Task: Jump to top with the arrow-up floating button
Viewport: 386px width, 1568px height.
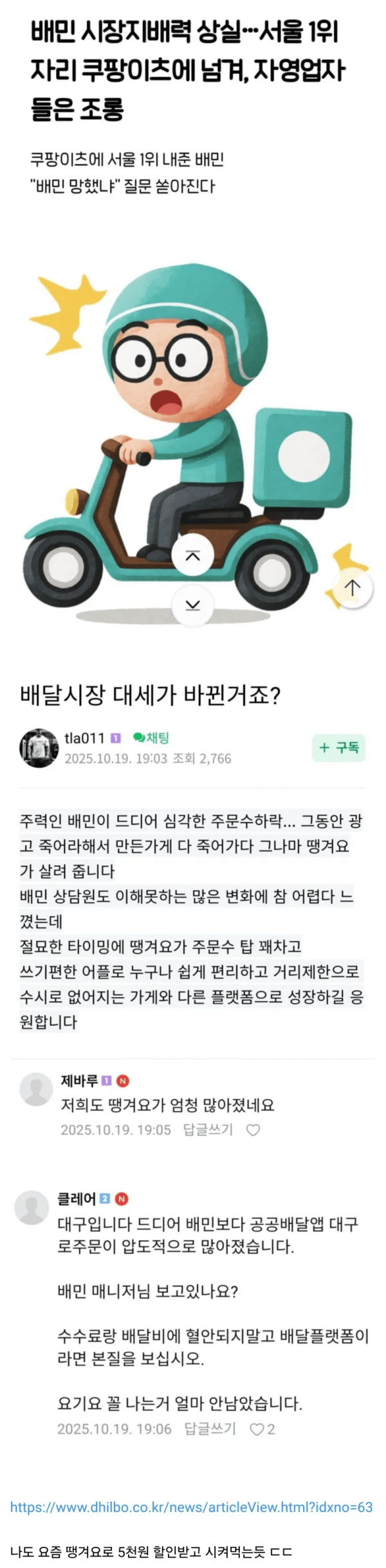Action: click(x=352, y=587)
